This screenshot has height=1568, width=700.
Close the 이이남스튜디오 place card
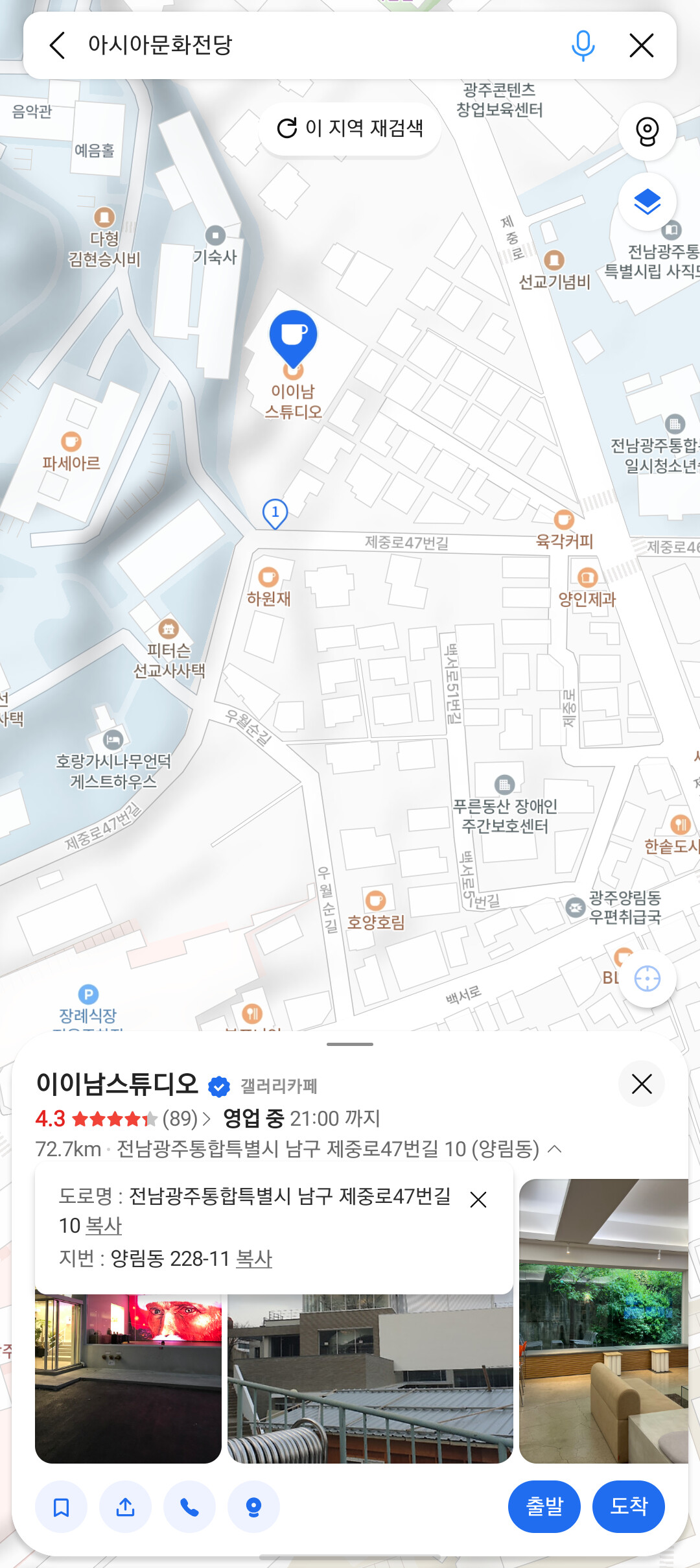[642, 1084]
